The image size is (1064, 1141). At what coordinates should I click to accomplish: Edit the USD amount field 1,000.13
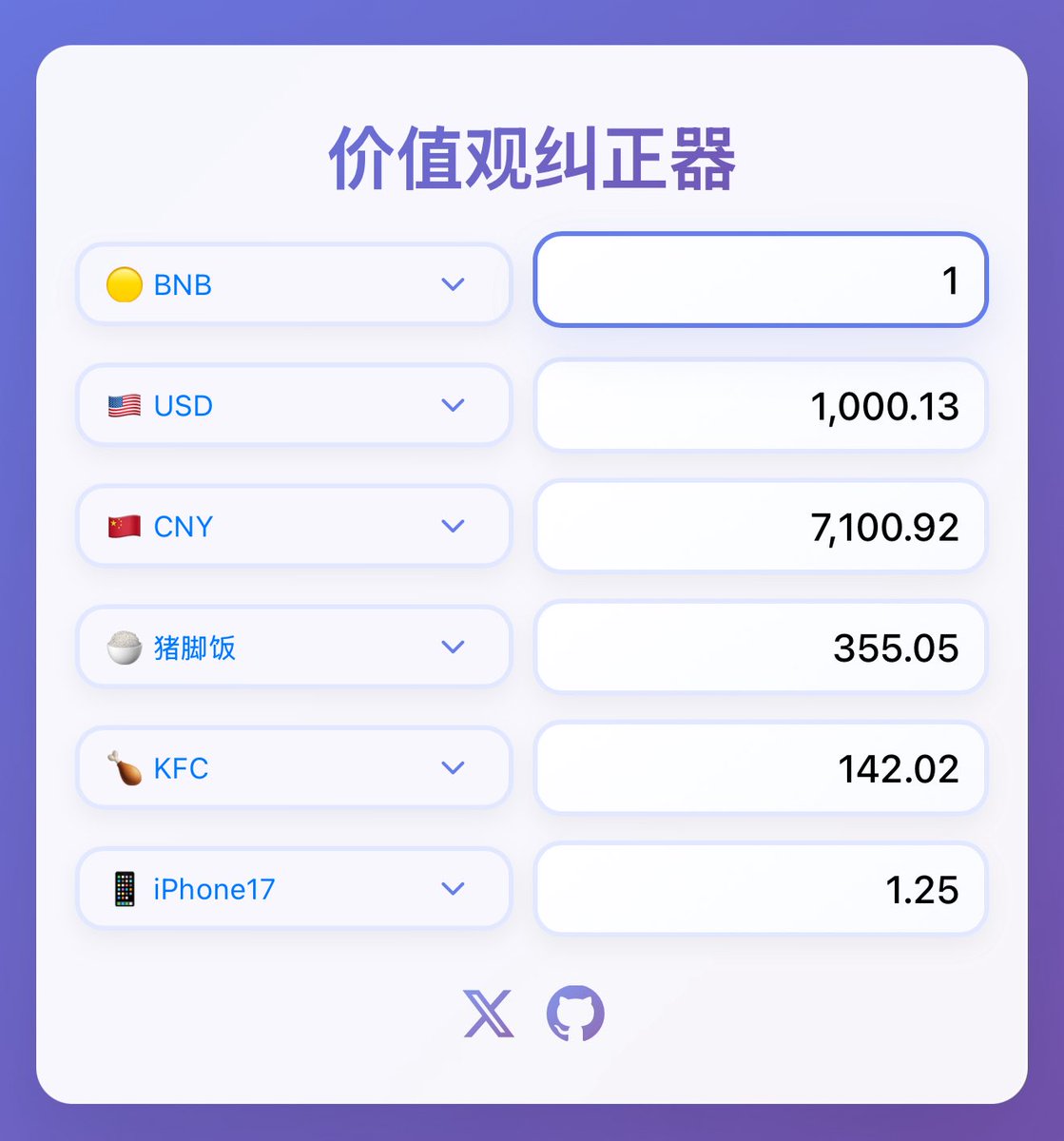761,405
